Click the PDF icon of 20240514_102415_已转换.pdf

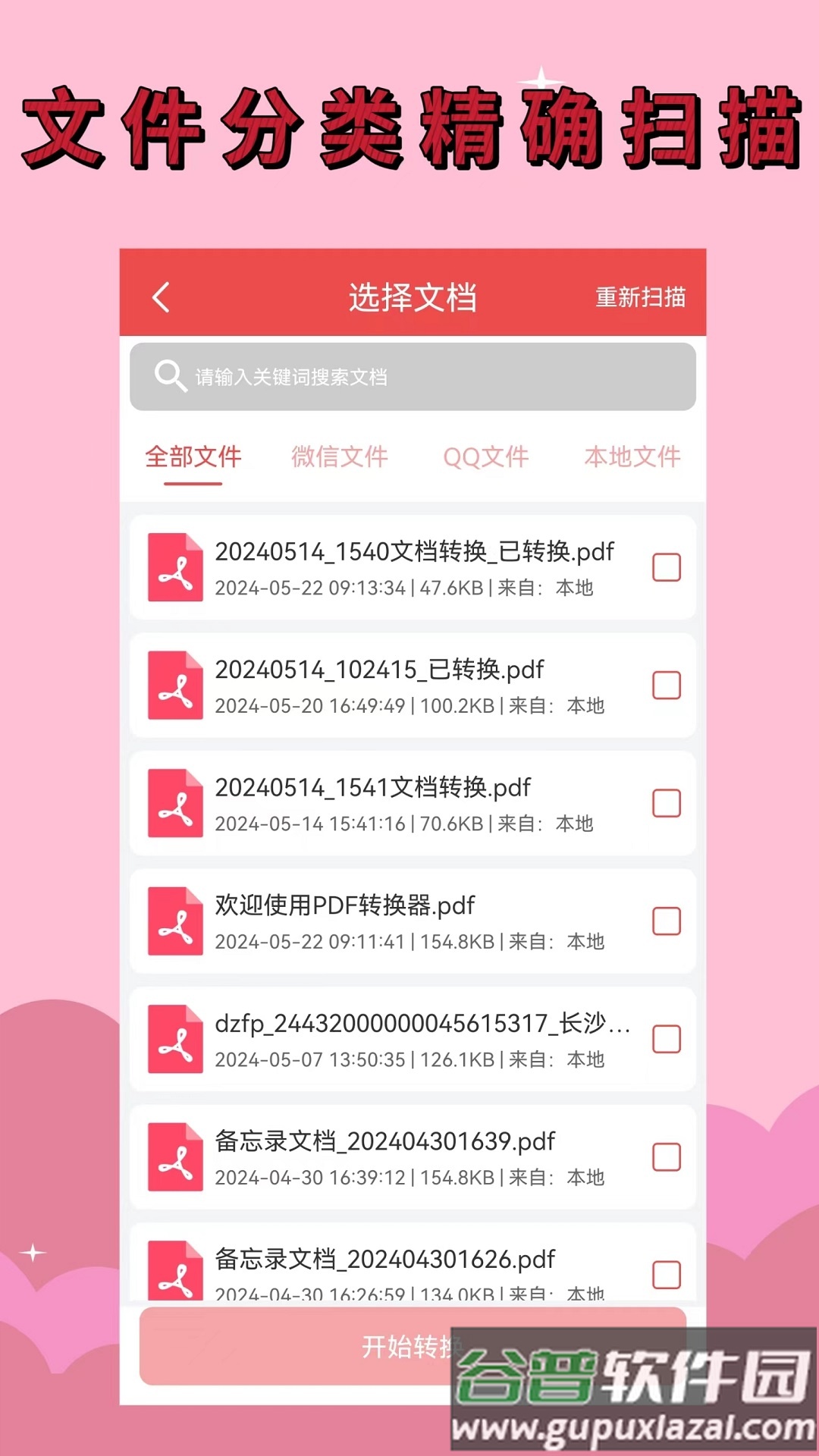point(175,686)
